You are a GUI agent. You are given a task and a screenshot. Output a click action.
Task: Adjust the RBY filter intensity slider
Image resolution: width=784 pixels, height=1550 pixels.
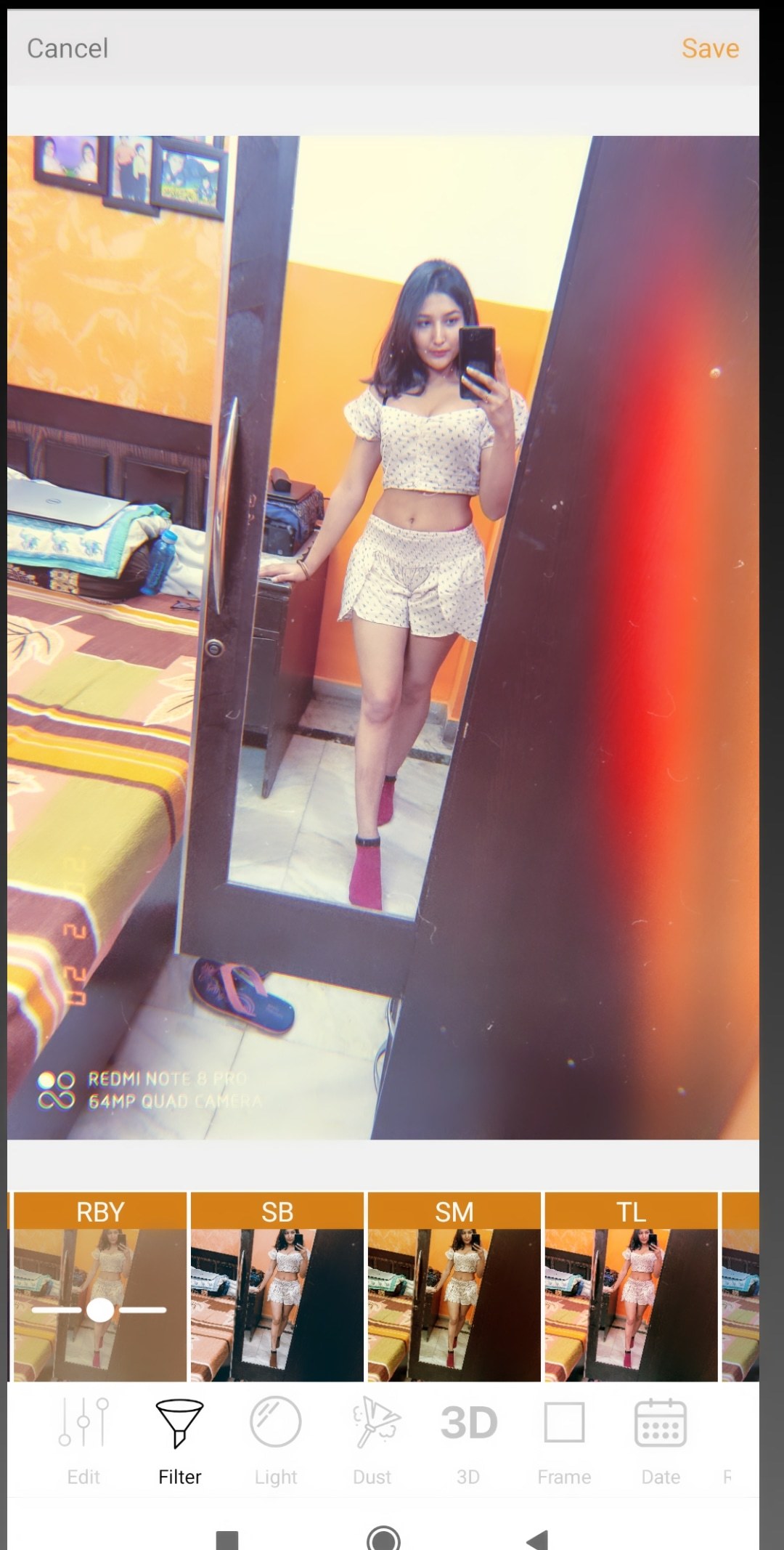click(x=100, y=1310)
